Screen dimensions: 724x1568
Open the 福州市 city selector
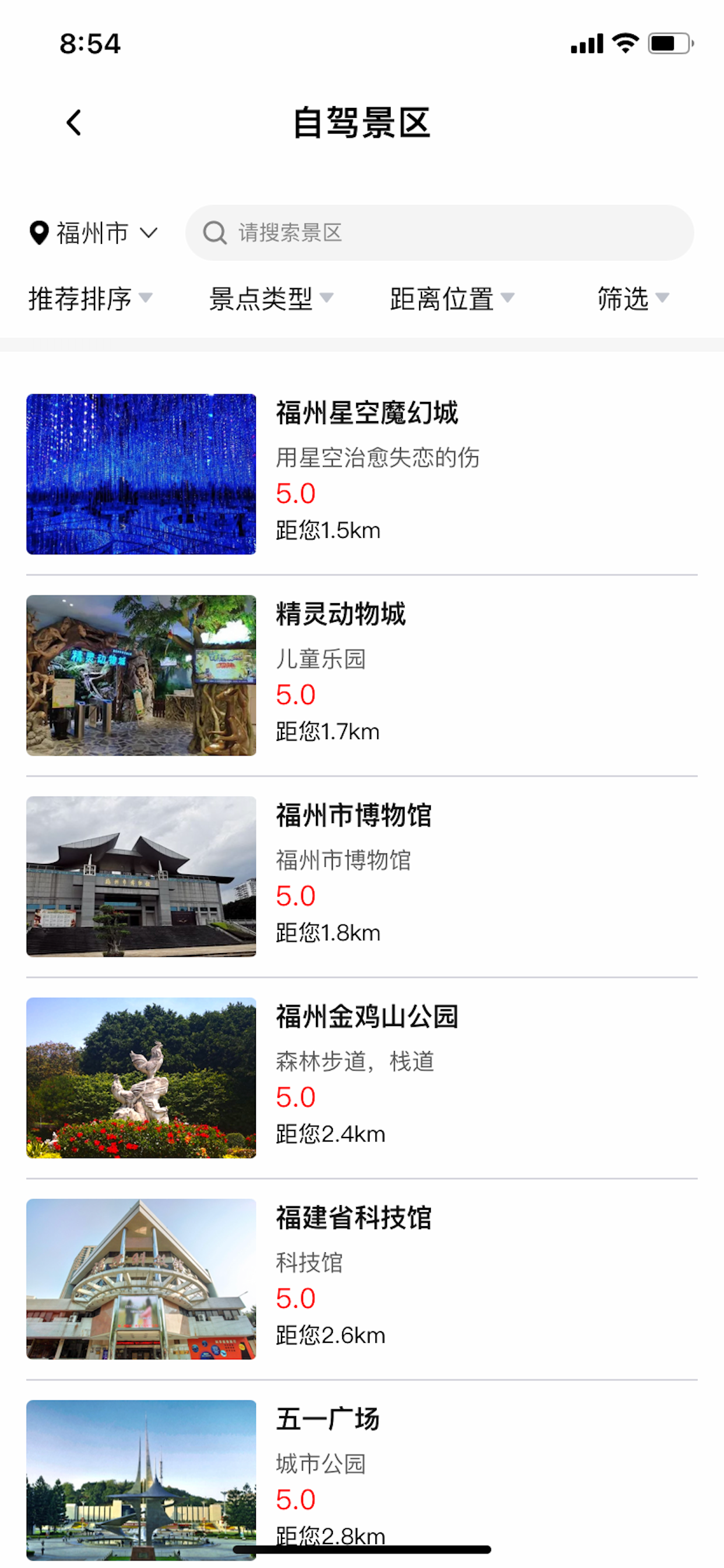click(94, 233)
